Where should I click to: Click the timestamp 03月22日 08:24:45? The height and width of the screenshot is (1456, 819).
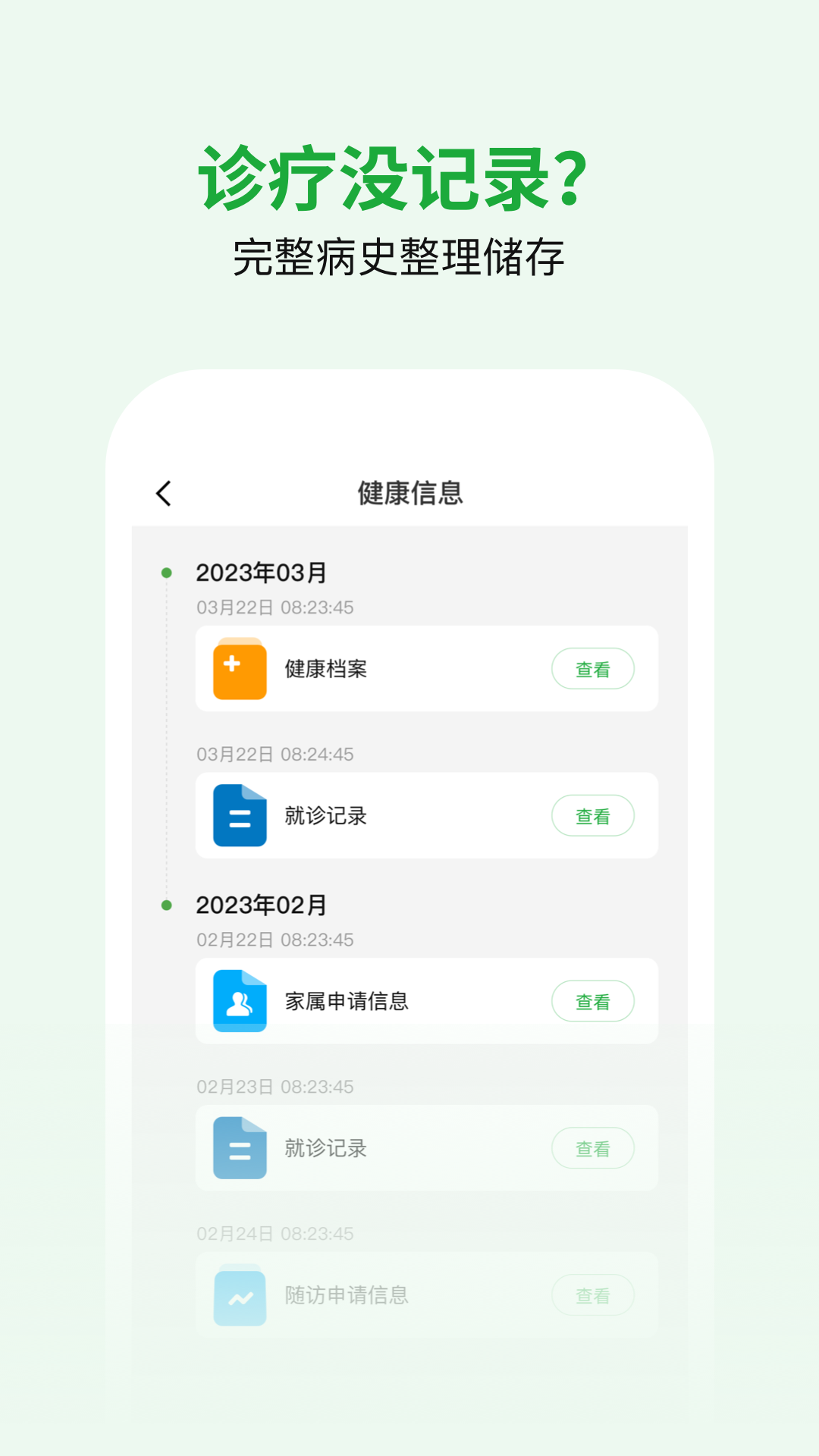tap(277, 755)
